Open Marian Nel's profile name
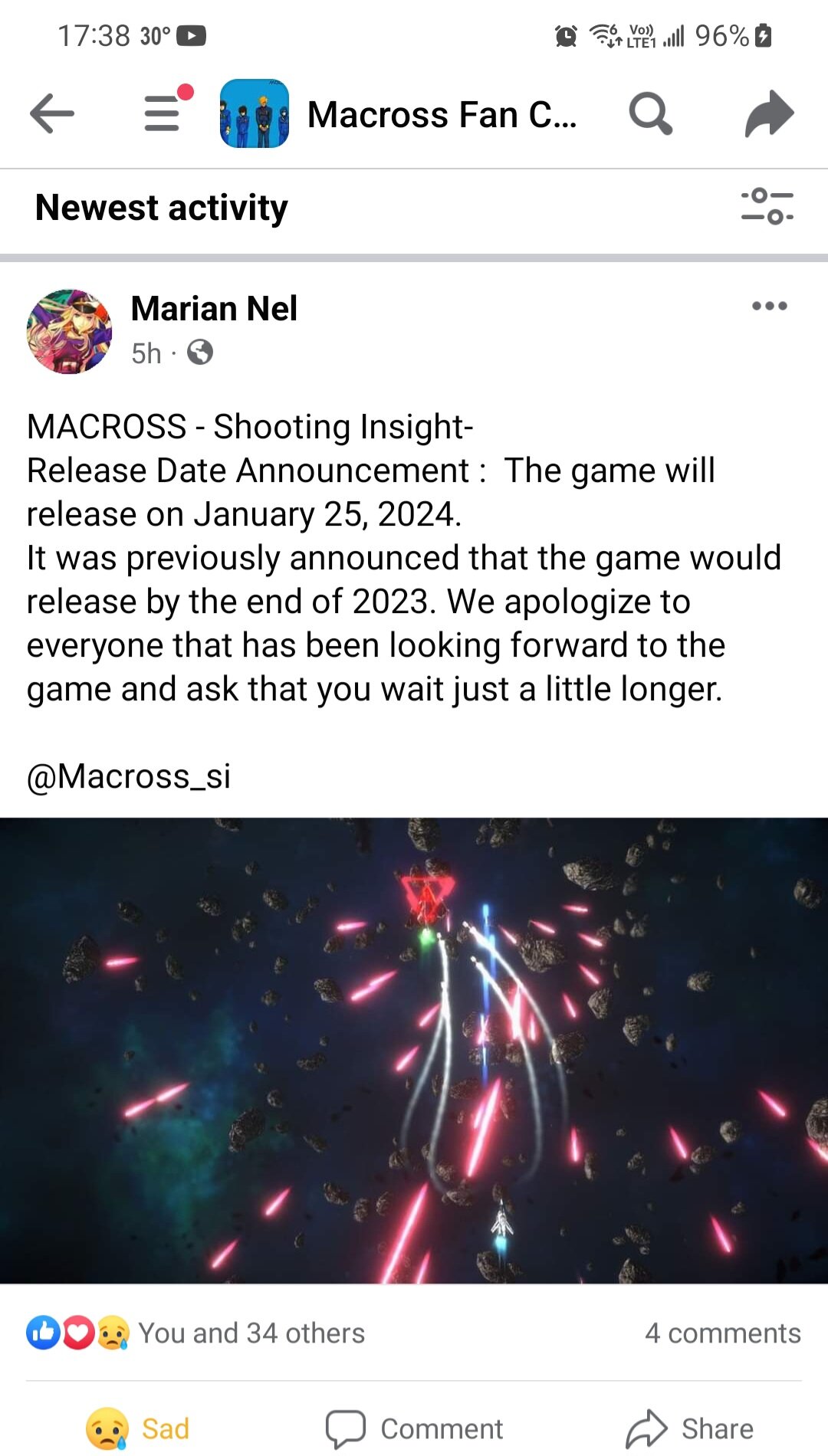 (x=214, y=309)
